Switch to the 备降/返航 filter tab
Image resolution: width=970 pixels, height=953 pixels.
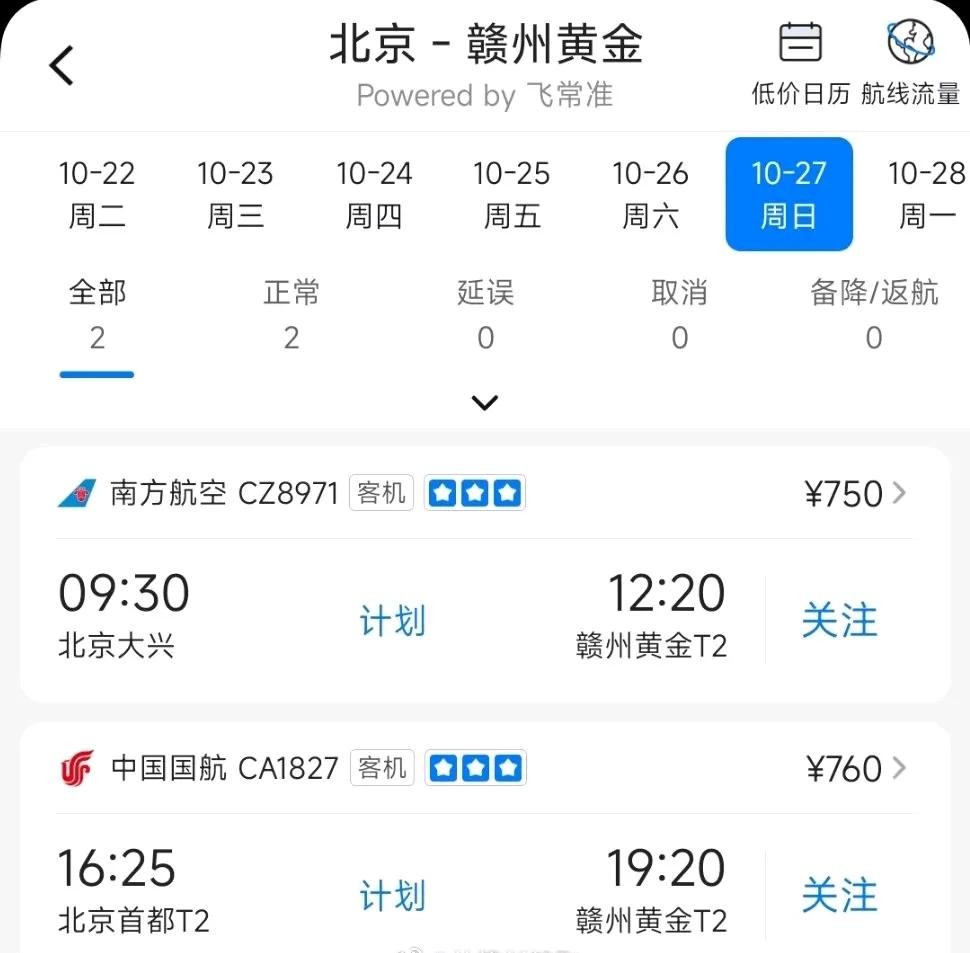point(873,315)
